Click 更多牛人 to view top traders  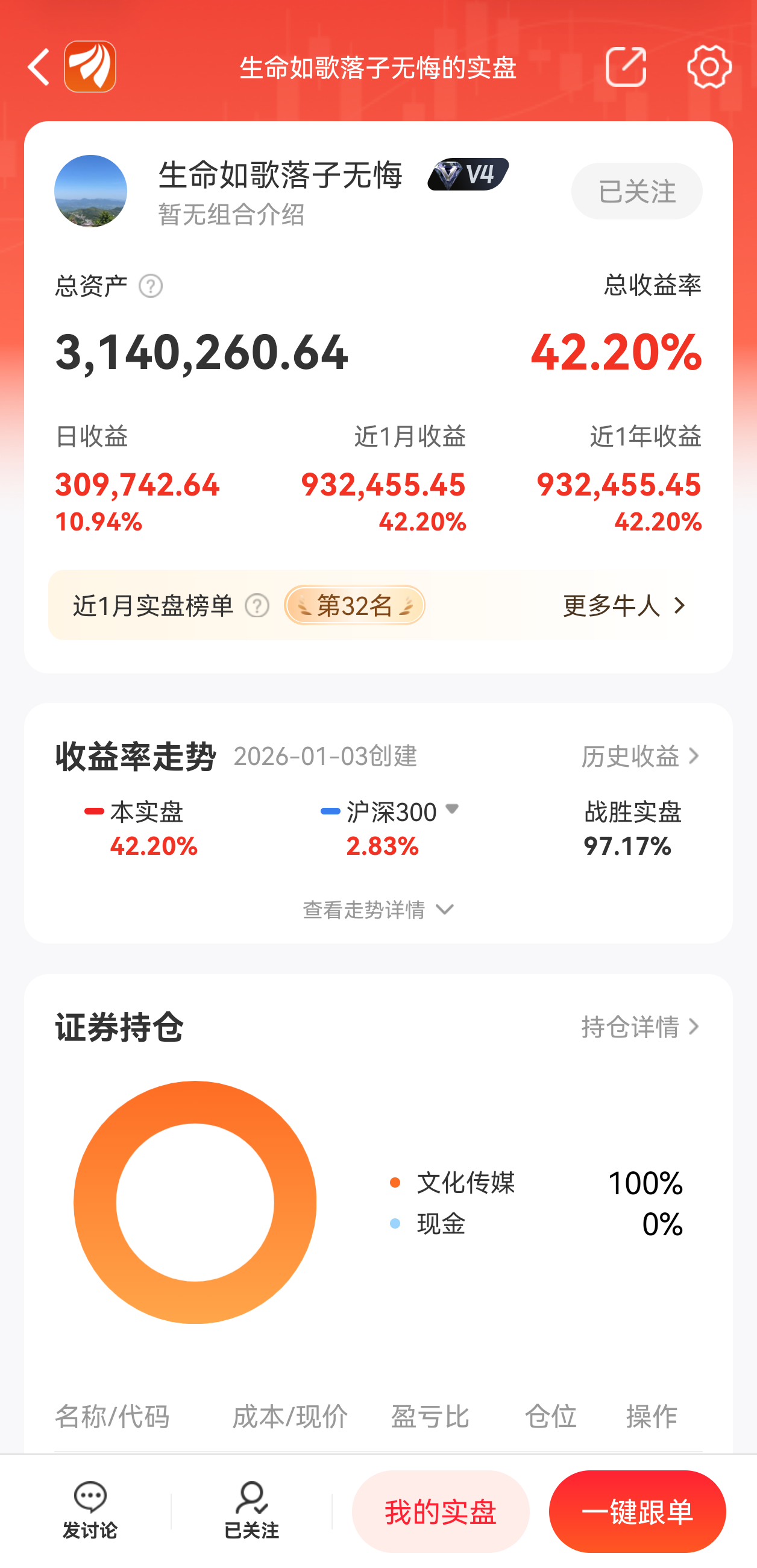[x=615, y=605]
